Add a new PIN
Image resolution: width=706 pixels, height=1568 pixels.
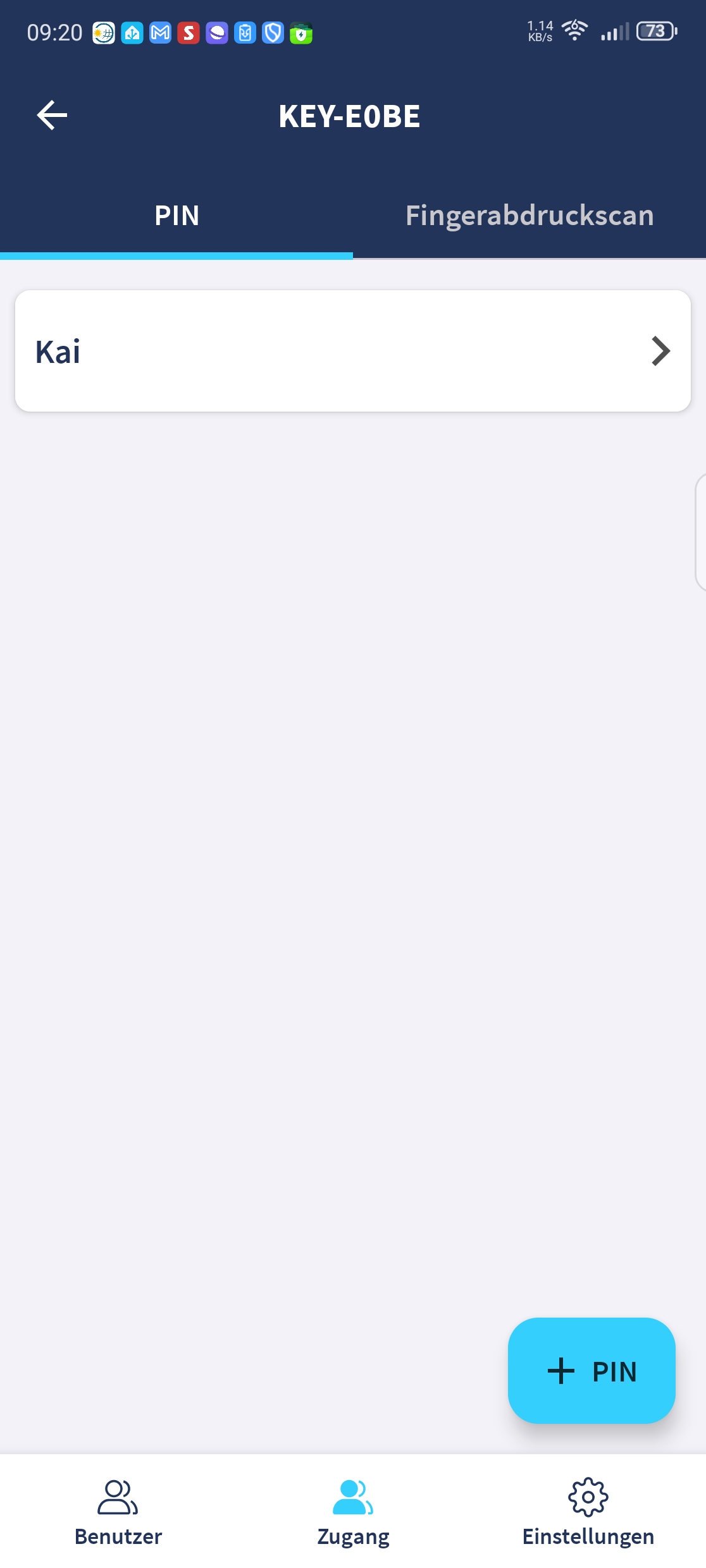coord(591,1371)
